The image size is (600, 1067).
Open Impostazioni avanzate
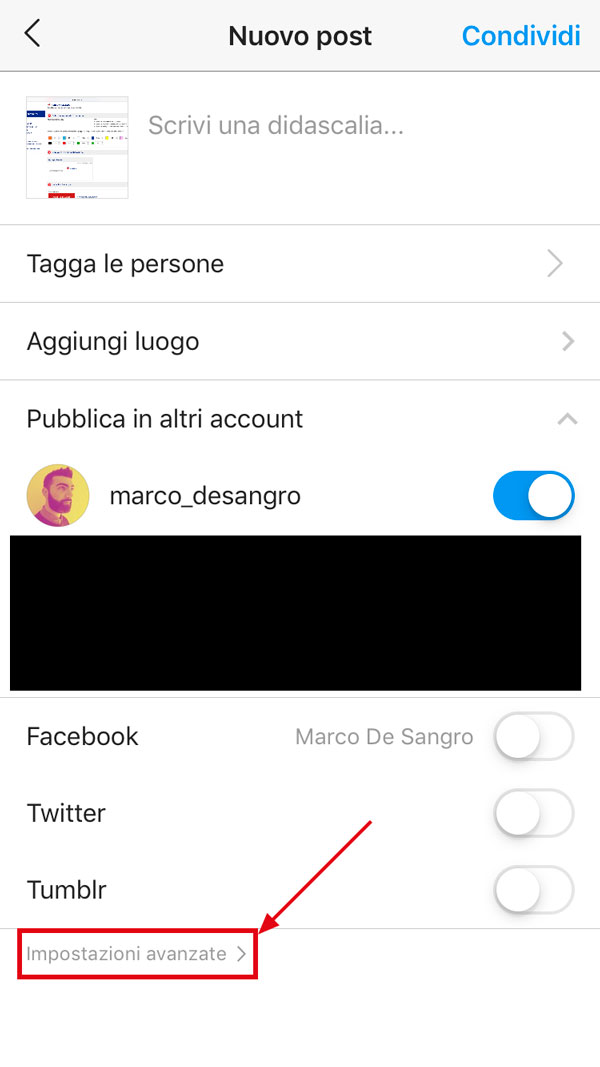click(137, 954)
